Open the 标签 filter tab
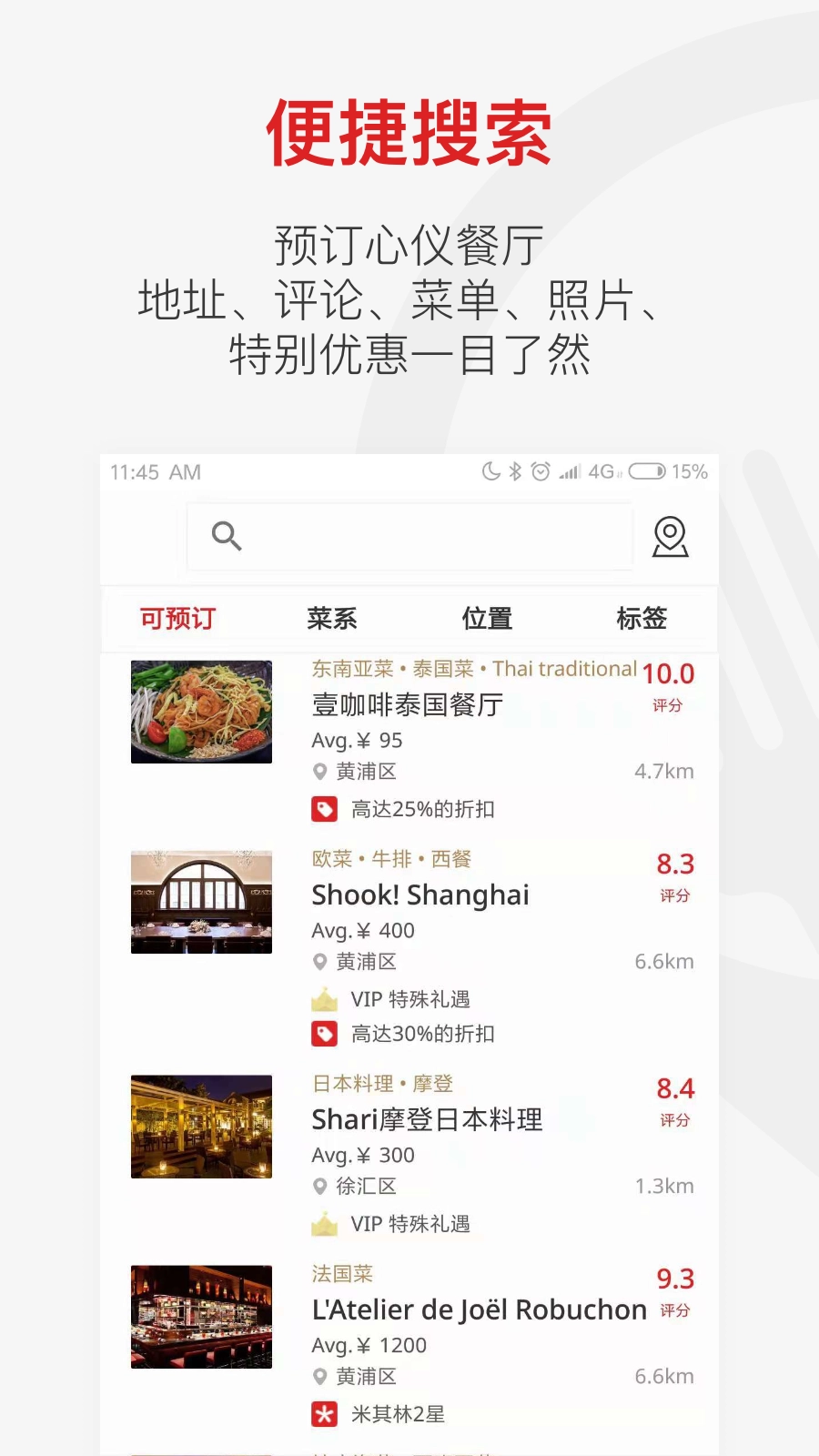Image resolution: width=819 pixels, height=1456 pixels. point(642,618)
